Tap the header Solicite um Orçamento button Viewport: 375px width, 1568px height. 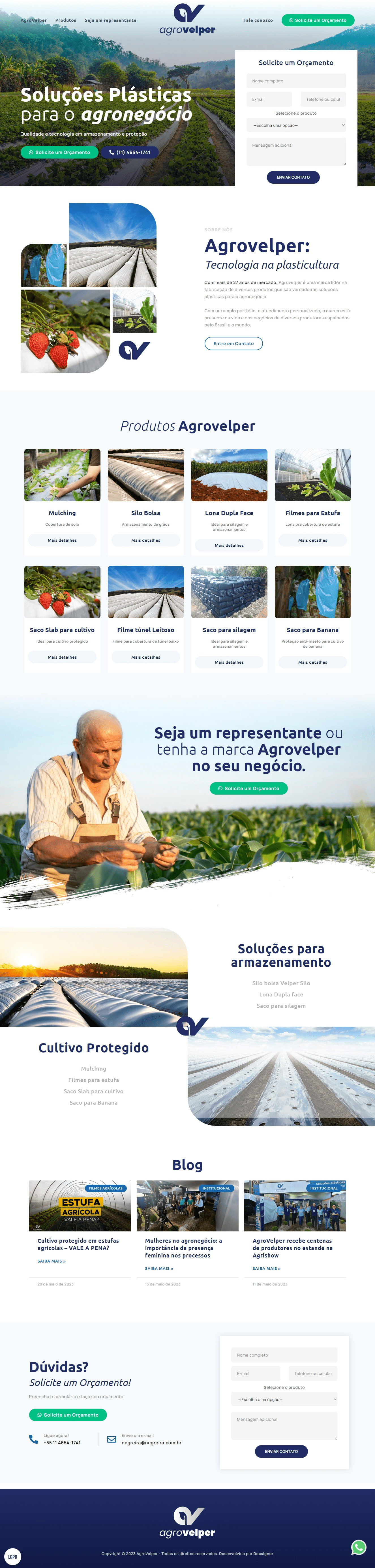[x=318, y=20]
